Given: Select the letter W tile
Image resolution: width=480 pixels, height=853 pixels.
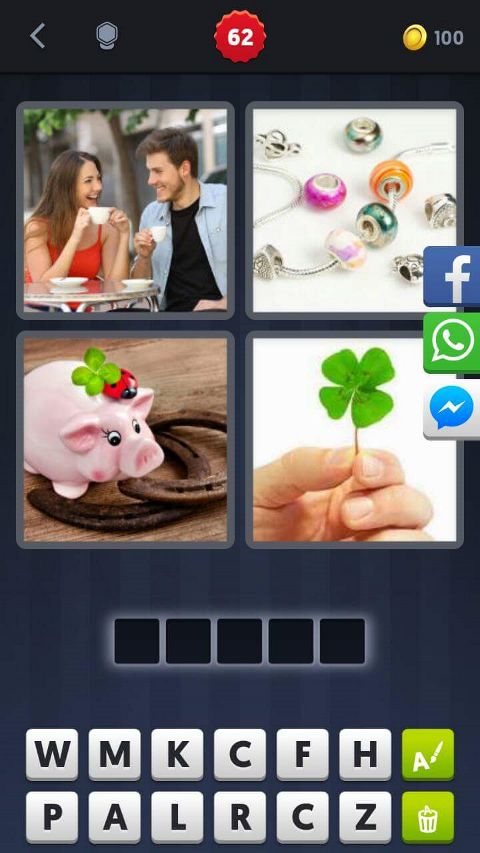Looking at the screenshot, I should point(52,755).
